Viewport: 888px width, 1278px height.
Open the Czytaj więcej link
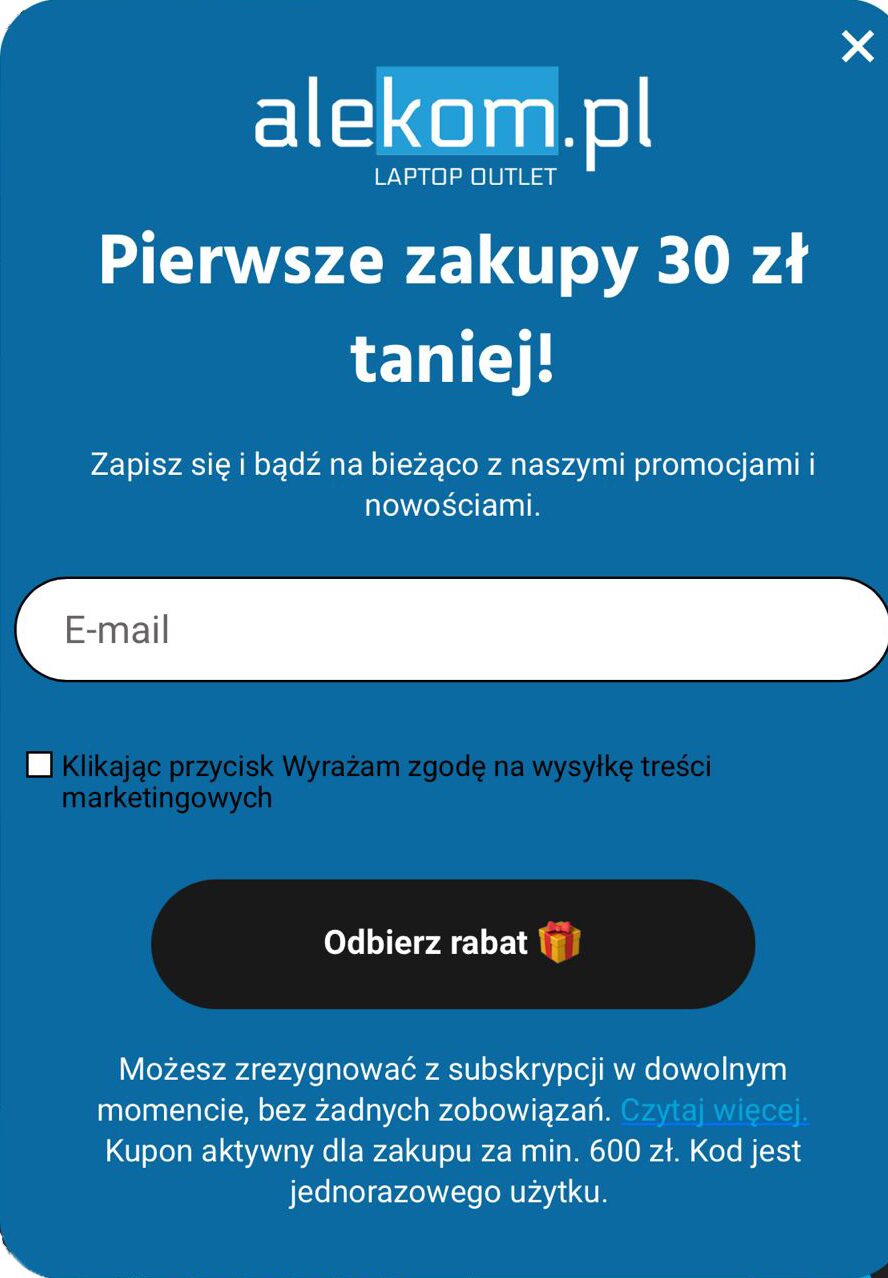714,1110
